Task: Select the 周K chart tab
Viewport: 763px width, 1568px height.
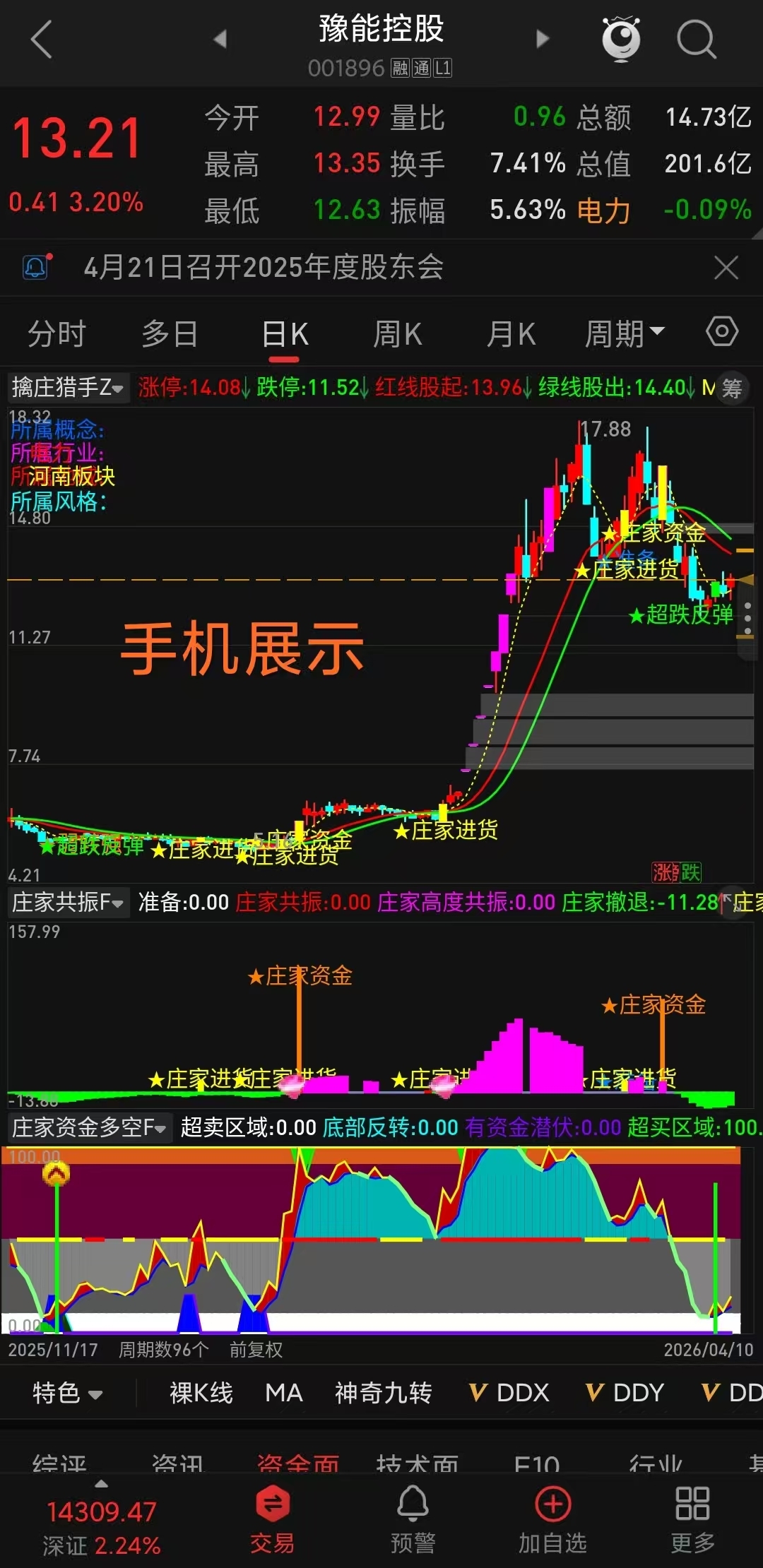Action: (x=397, y=334)
